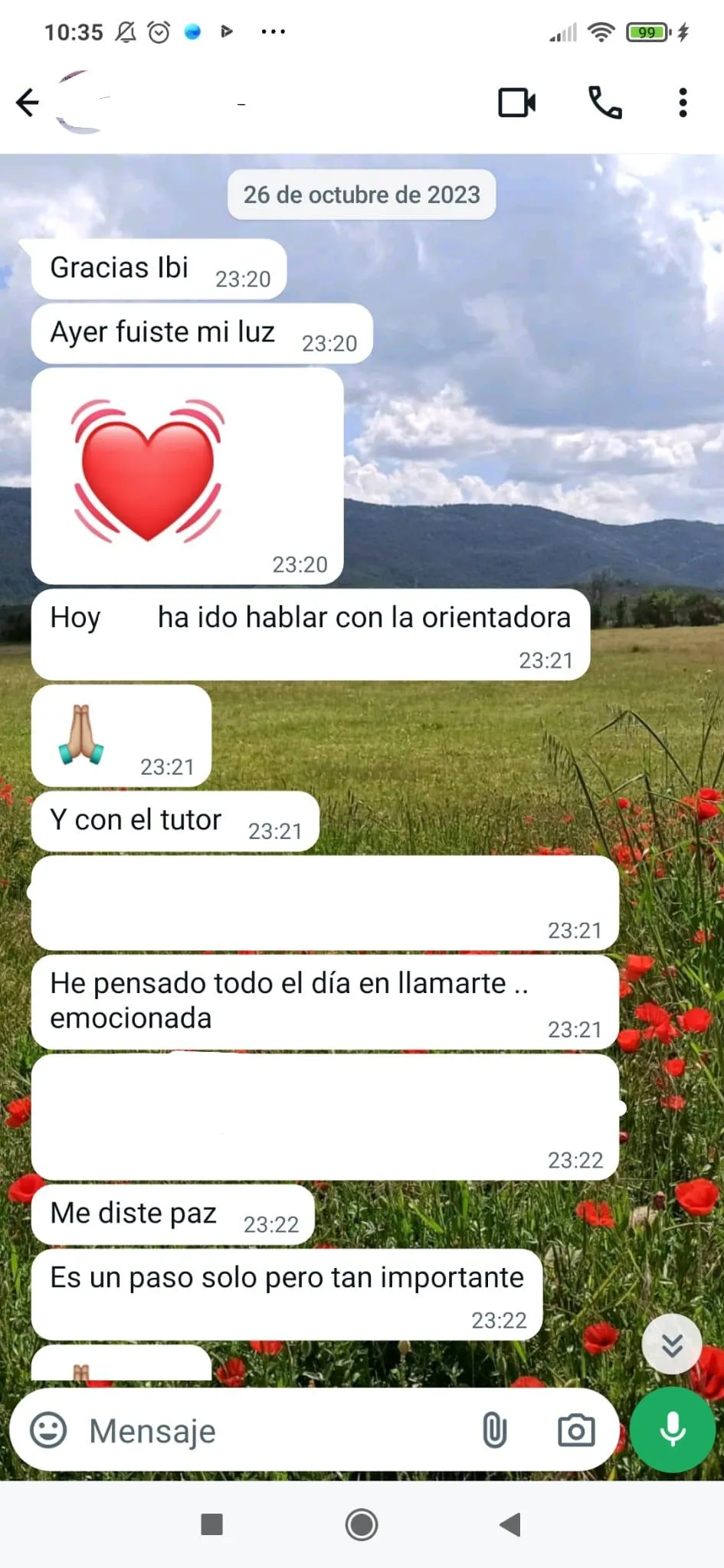The image size is (724, 1568).
Task: Open the camera to send a photo
Action: click(x=576, y=1429)
